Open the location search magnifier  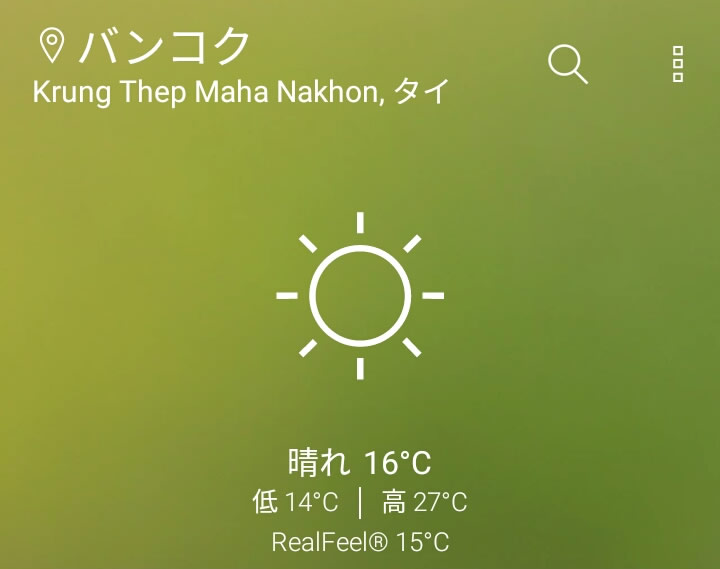click(x=567, y=64)
